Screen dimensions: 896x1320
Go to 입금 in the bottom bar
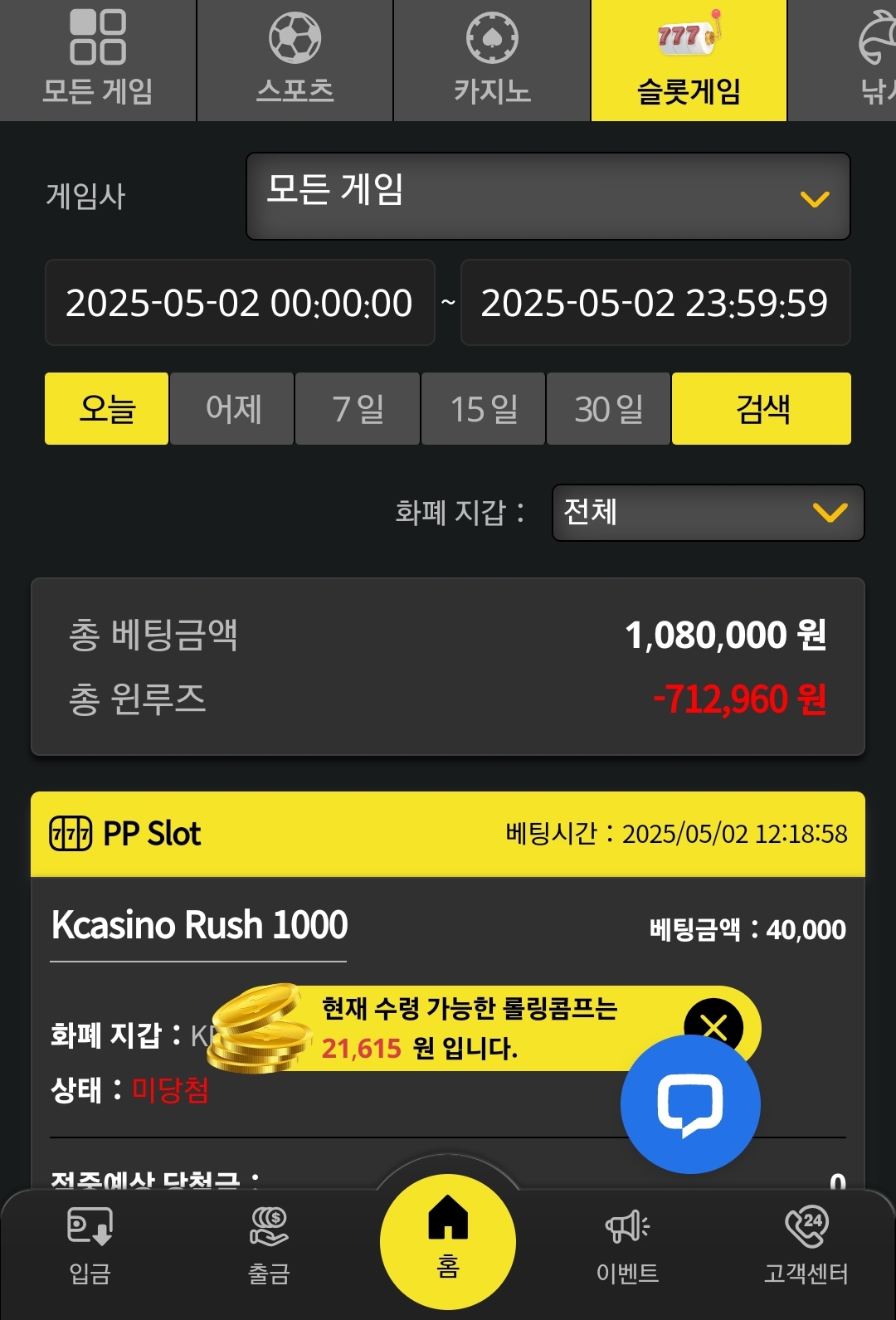90,1245
